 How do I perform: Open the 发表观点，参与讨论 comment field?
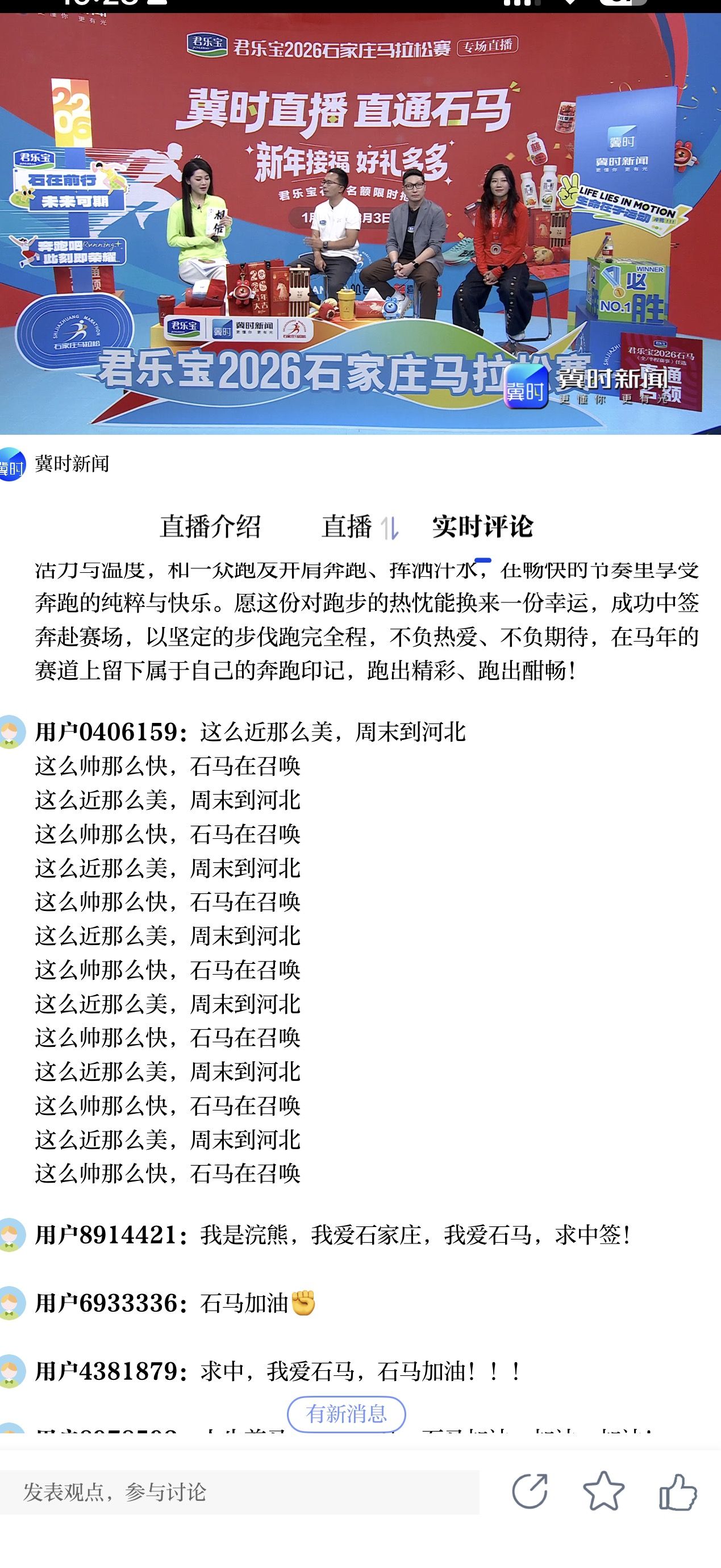[x=239, y=1492]
